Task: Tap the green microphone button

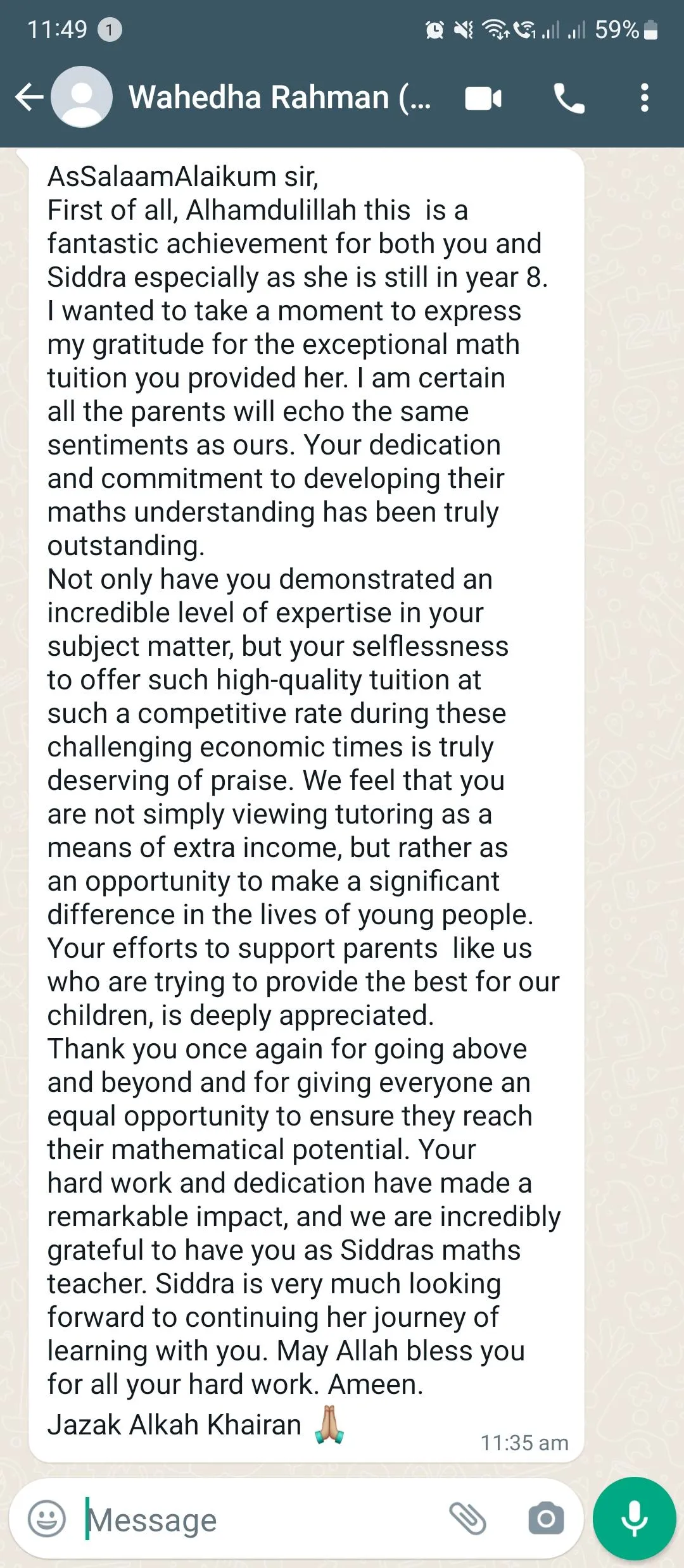Action: click(634, 1518)
